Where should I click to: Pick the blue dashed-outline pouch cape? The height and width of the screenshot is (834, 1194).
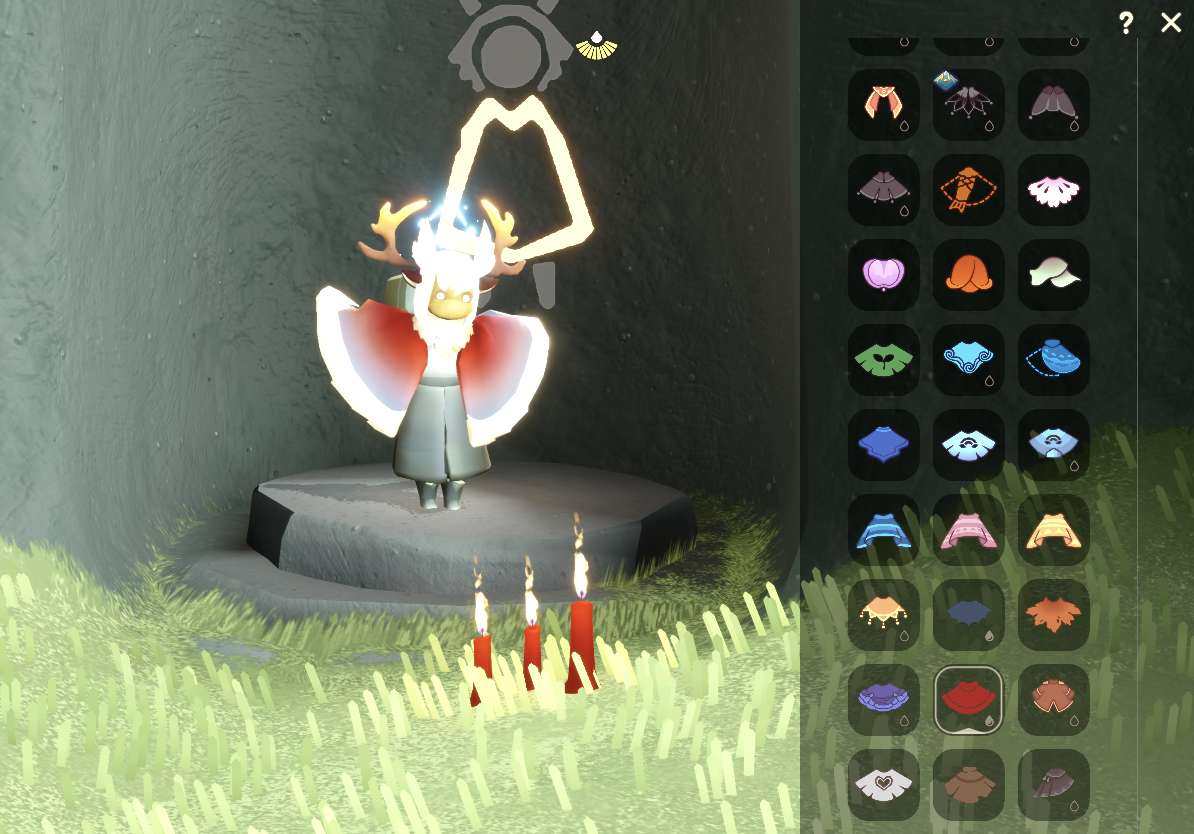point(1053,359)
